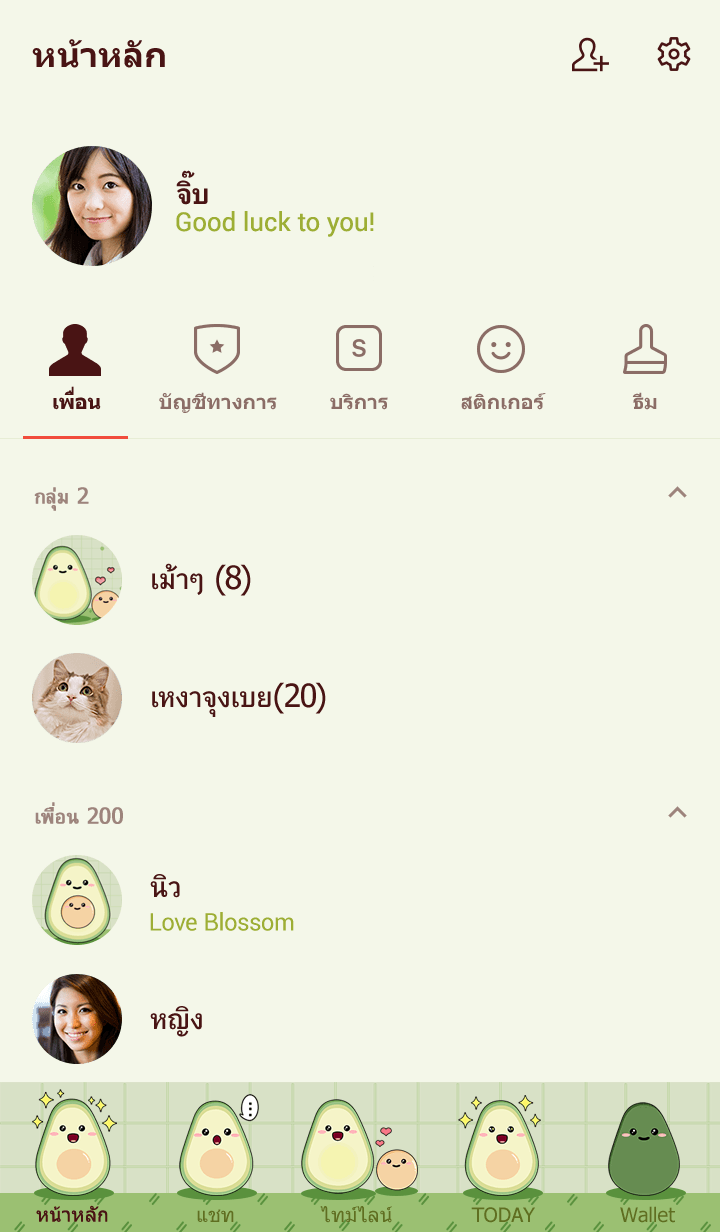The image size is (720, 1232).
Task: Open friend หญิง's profile
Action: tap(176, 1019)
